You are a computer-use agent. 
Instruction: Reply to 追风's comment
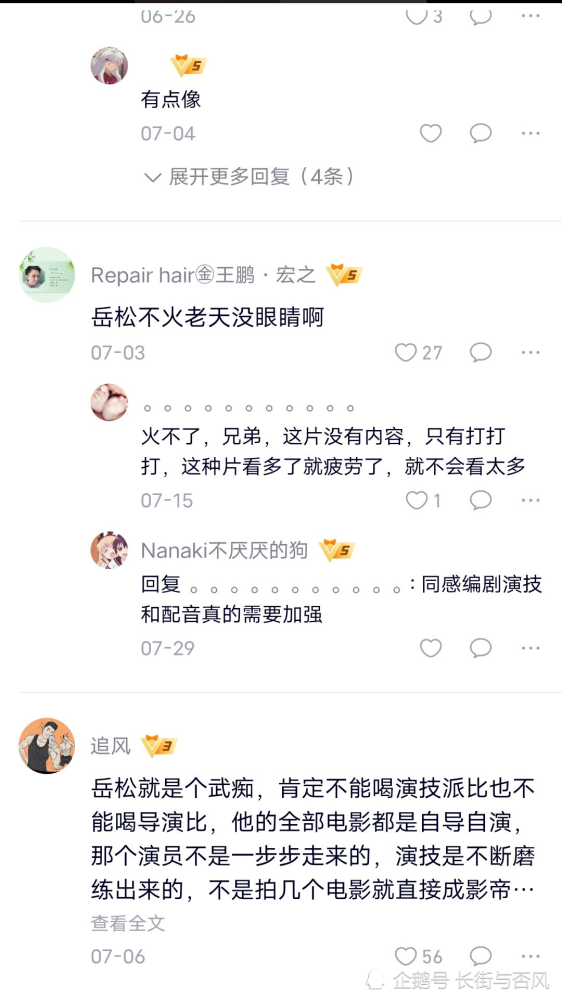tap(480, 956)
